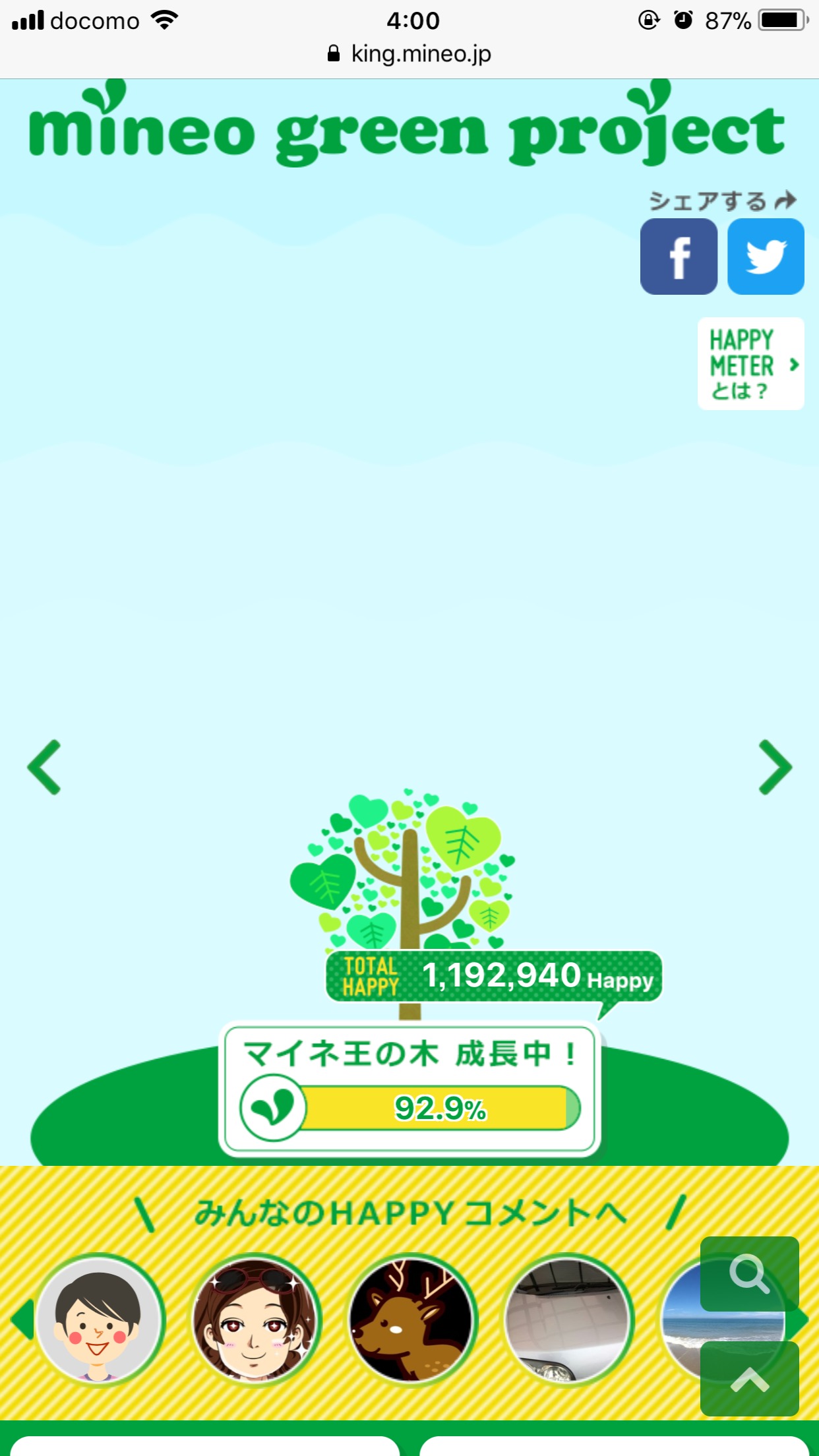Open the HAPPY METER とは？ explanation

[x=750, y=364]
